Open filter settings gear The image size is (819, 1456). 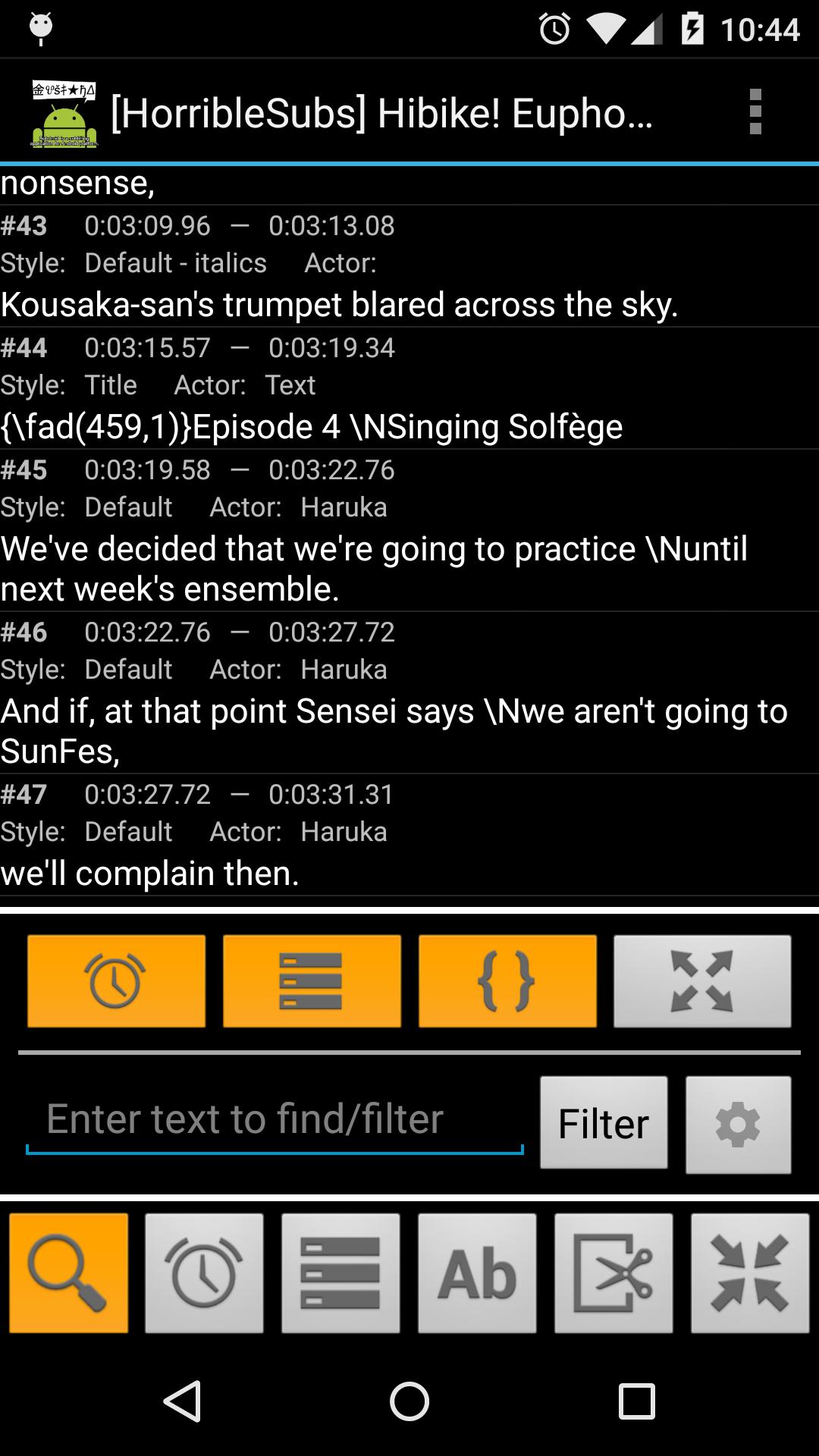tap(738, 1125)
